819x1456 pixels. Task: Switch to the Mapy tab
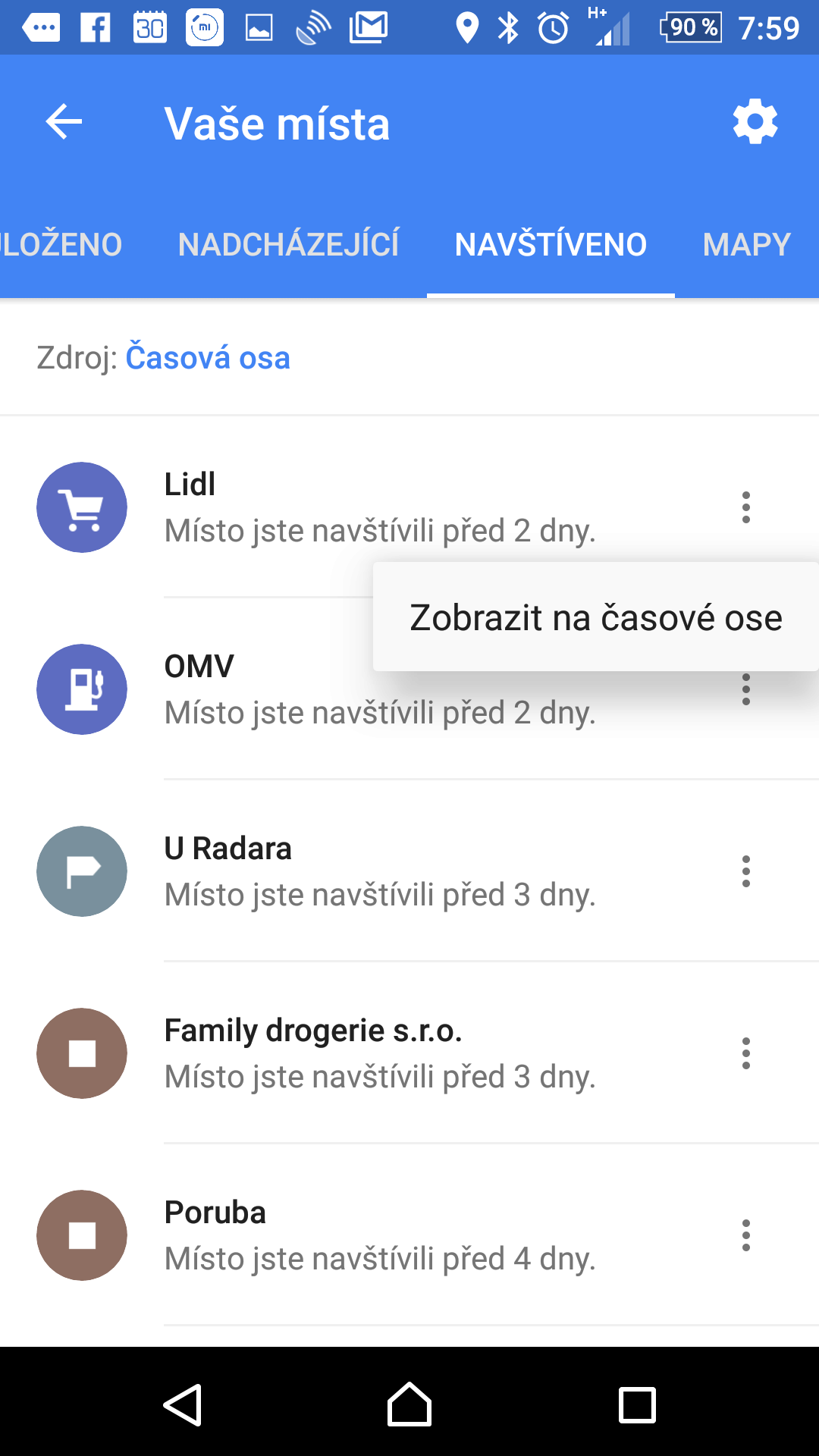[x=747, y=244]
